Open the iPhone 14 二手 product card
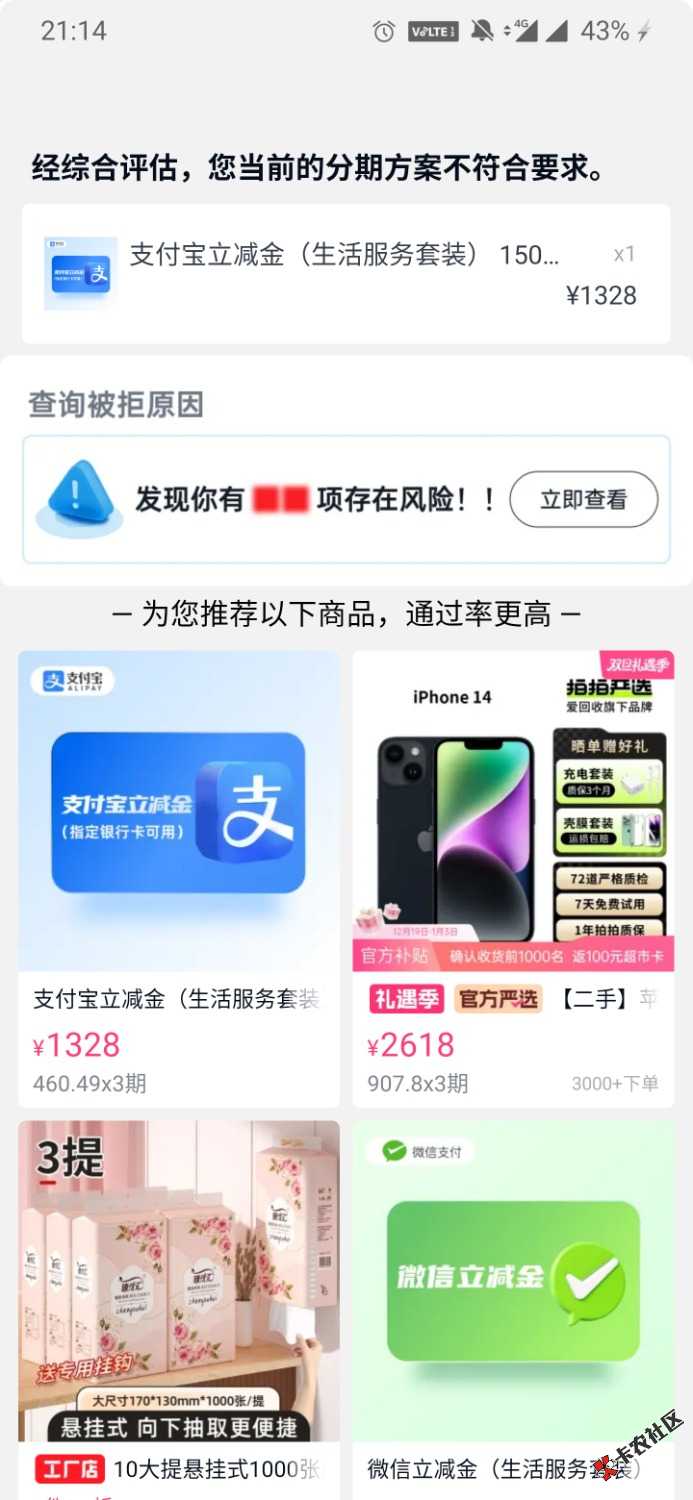Screen dimensions: 693x1500 point(513,860)
